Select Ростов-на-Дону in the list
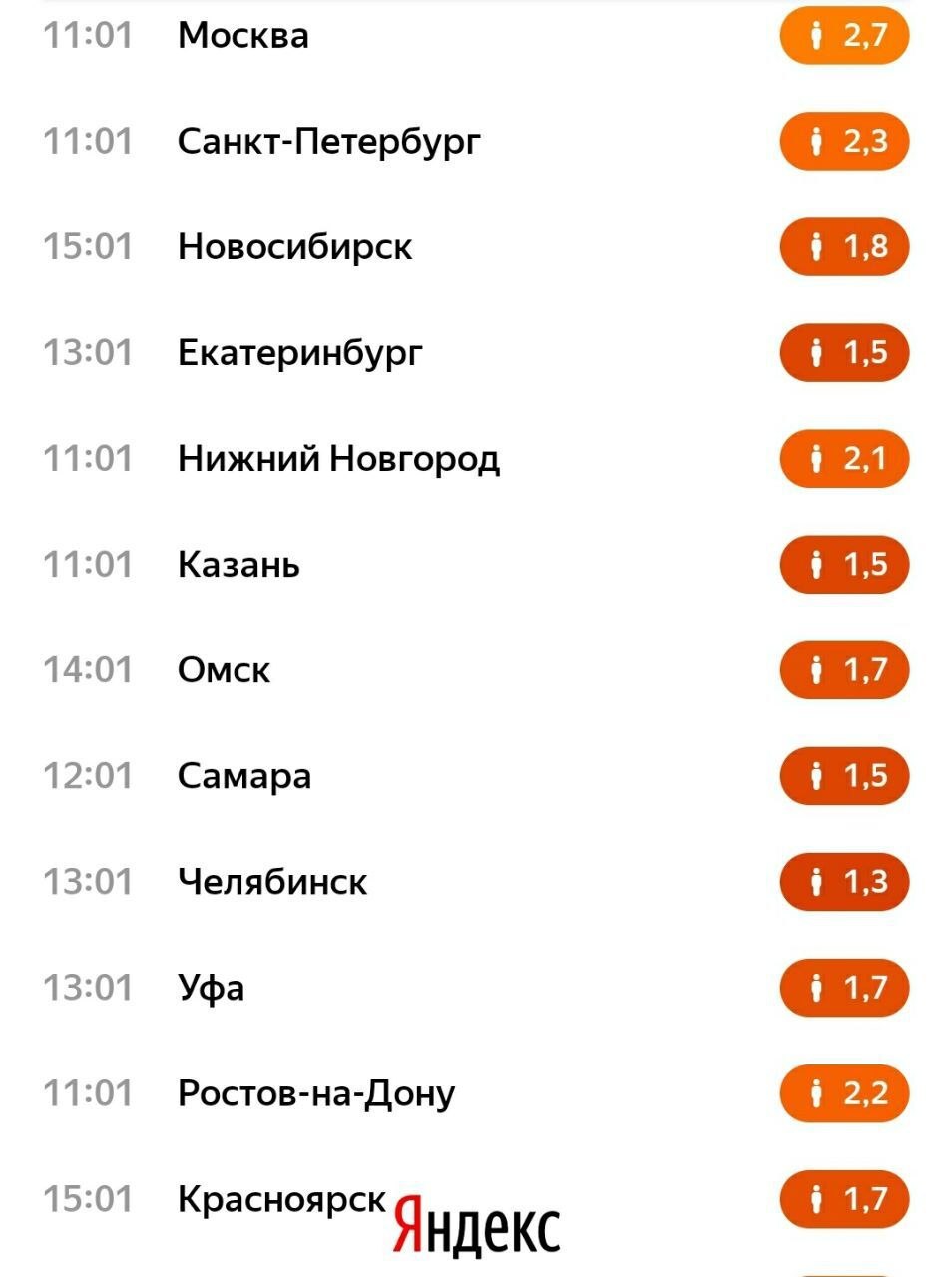This screenshot has width=952, height=1277. click(315, 1093)
